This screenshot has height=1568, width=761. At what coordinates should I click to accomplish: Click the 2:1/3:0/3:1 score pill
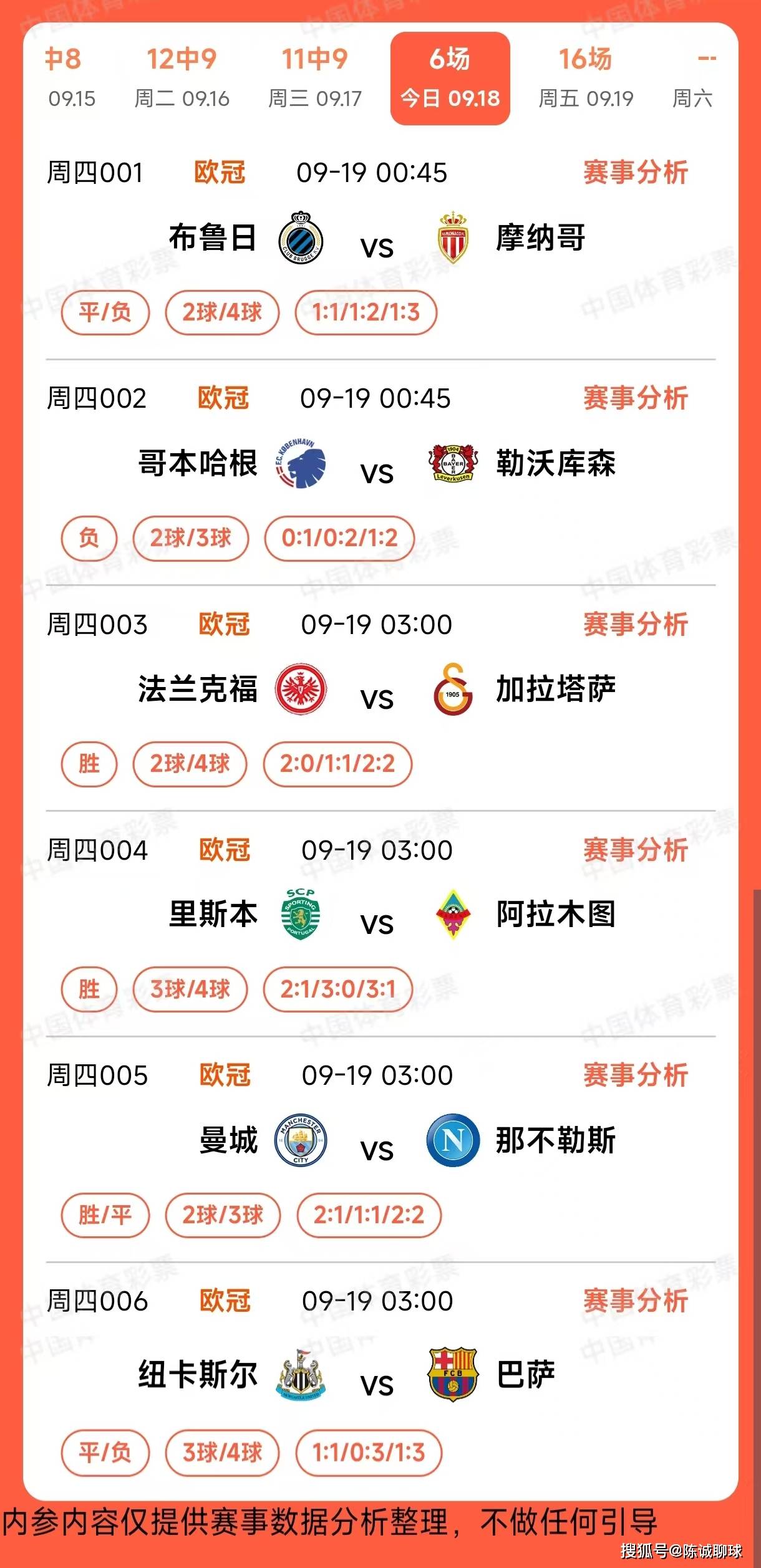click(x=337, y=989)
